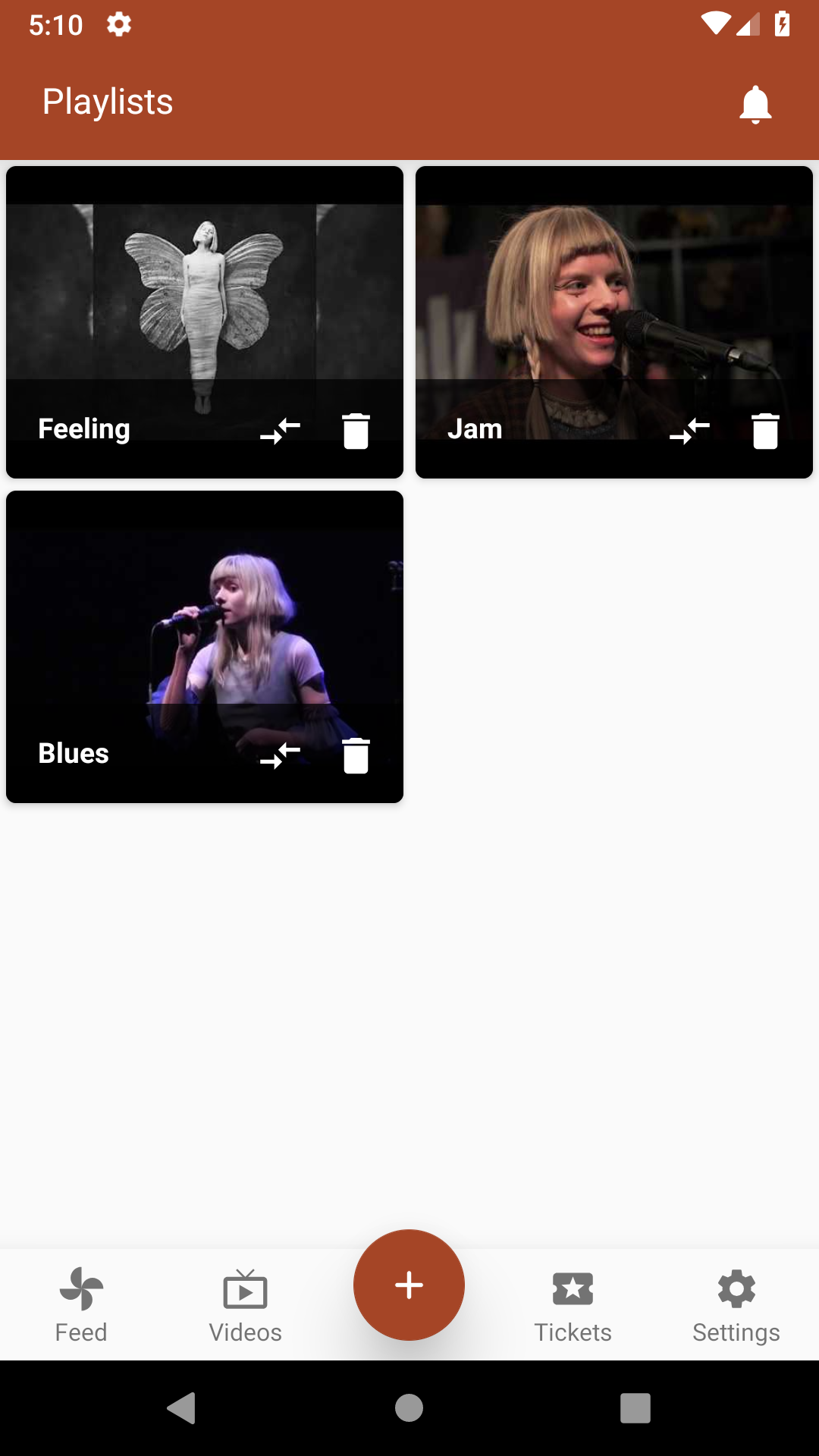The height and width of the screenshot is (1456, 819).
Task: Switch to the Videos tab
Action: pos(245,1304)
